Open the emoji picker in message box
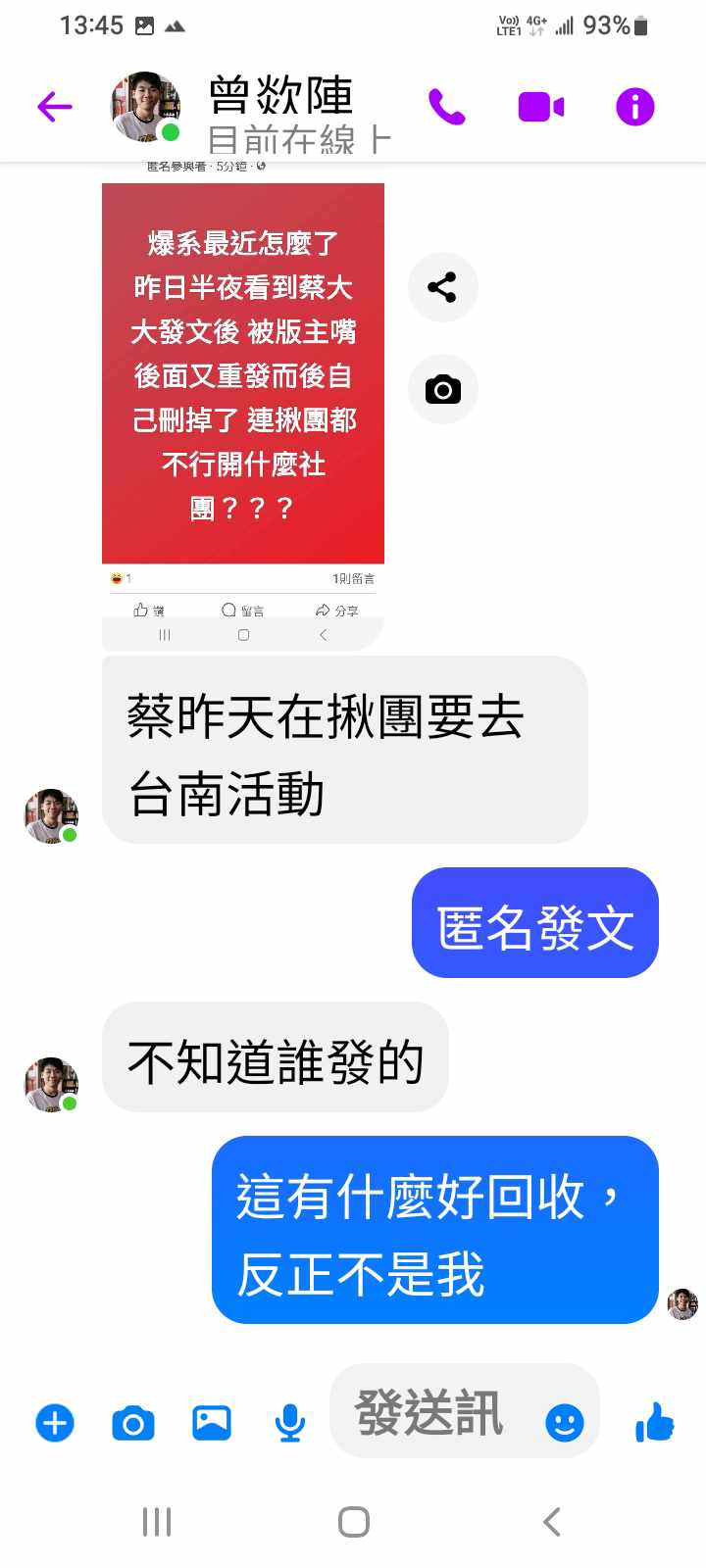This screenshot has width=706, height=1568. [x=564, y=1422]
